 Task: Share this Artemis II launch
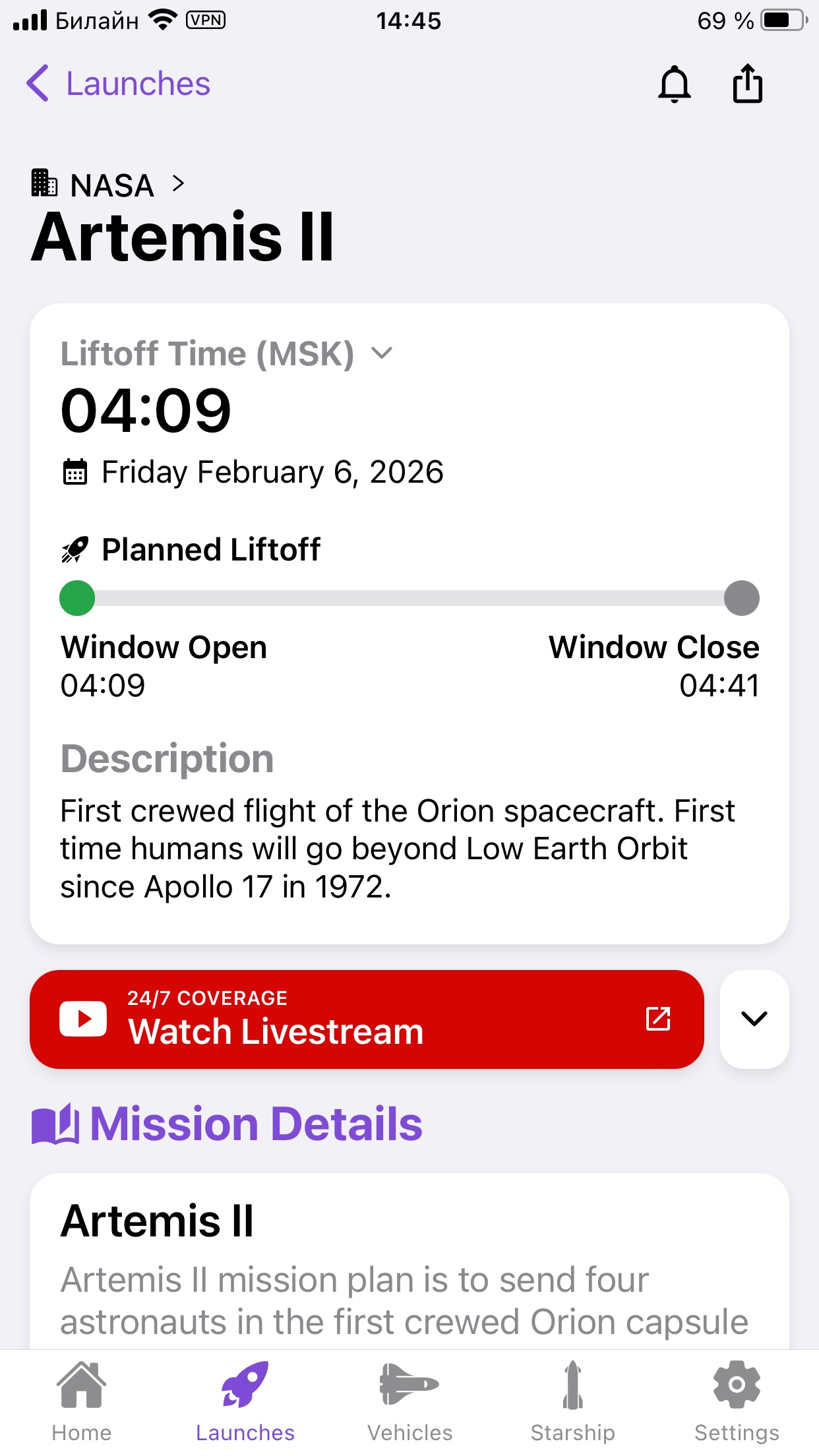pos(748,83)
